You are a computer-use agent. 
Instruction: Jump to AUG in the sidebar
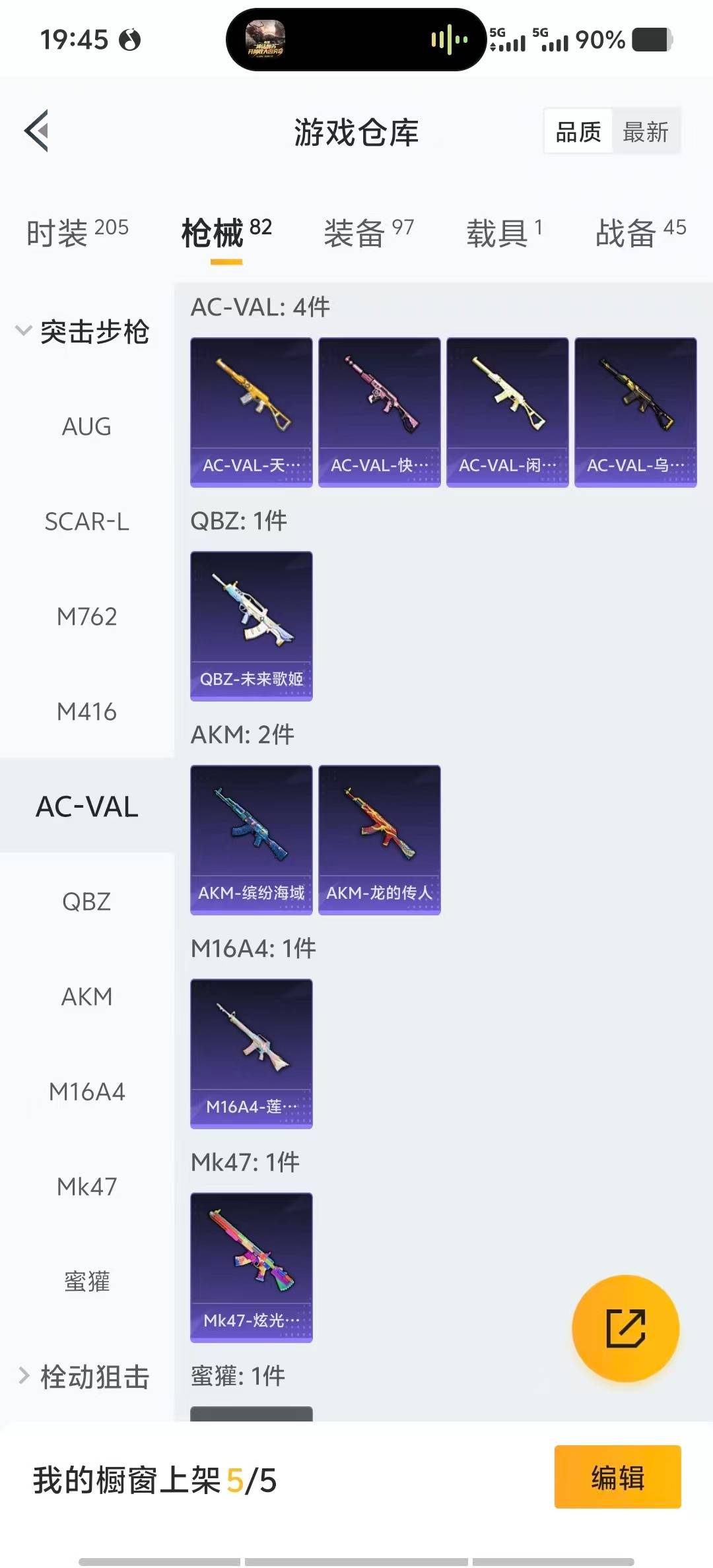pos(86,427)
